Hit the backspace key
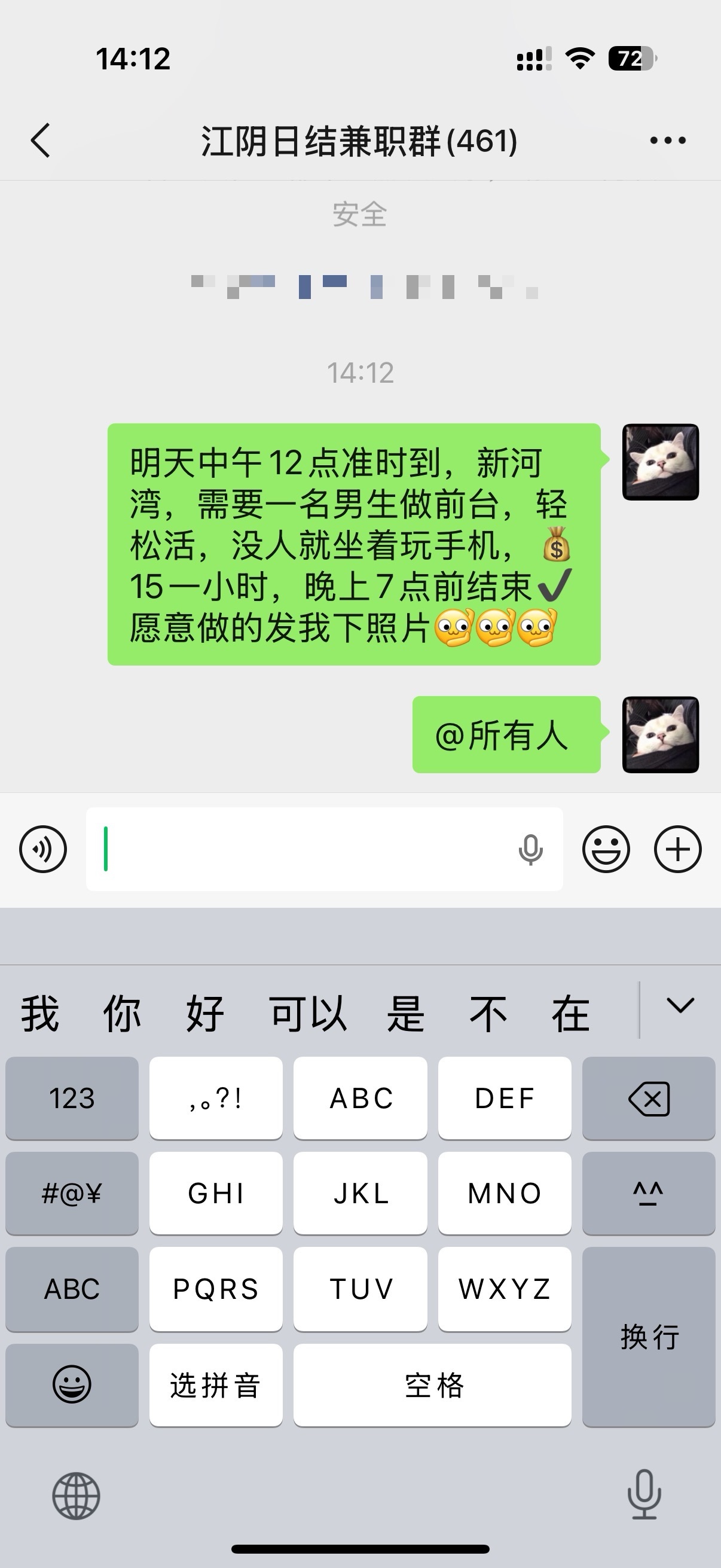 point(649,1098)
